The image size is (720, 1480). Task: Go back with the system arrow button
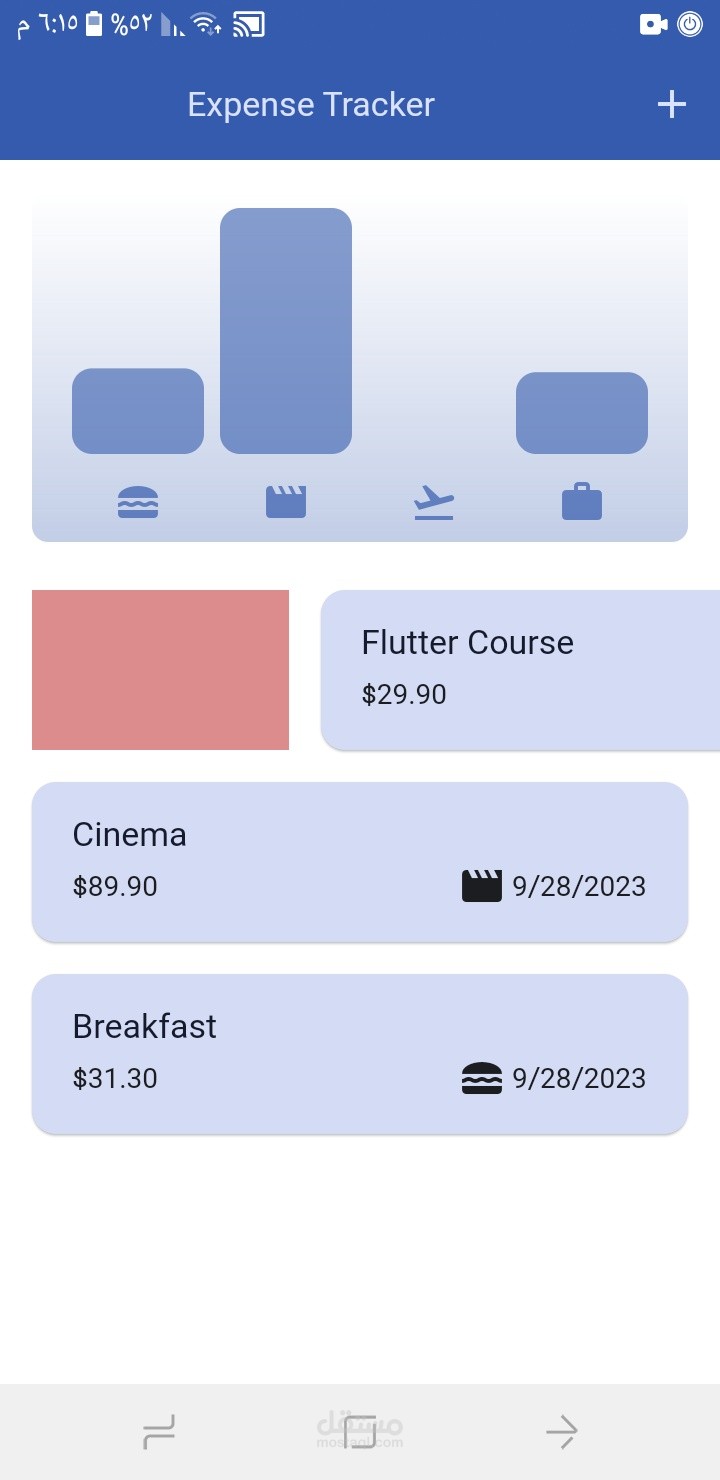pos(561,1432)
